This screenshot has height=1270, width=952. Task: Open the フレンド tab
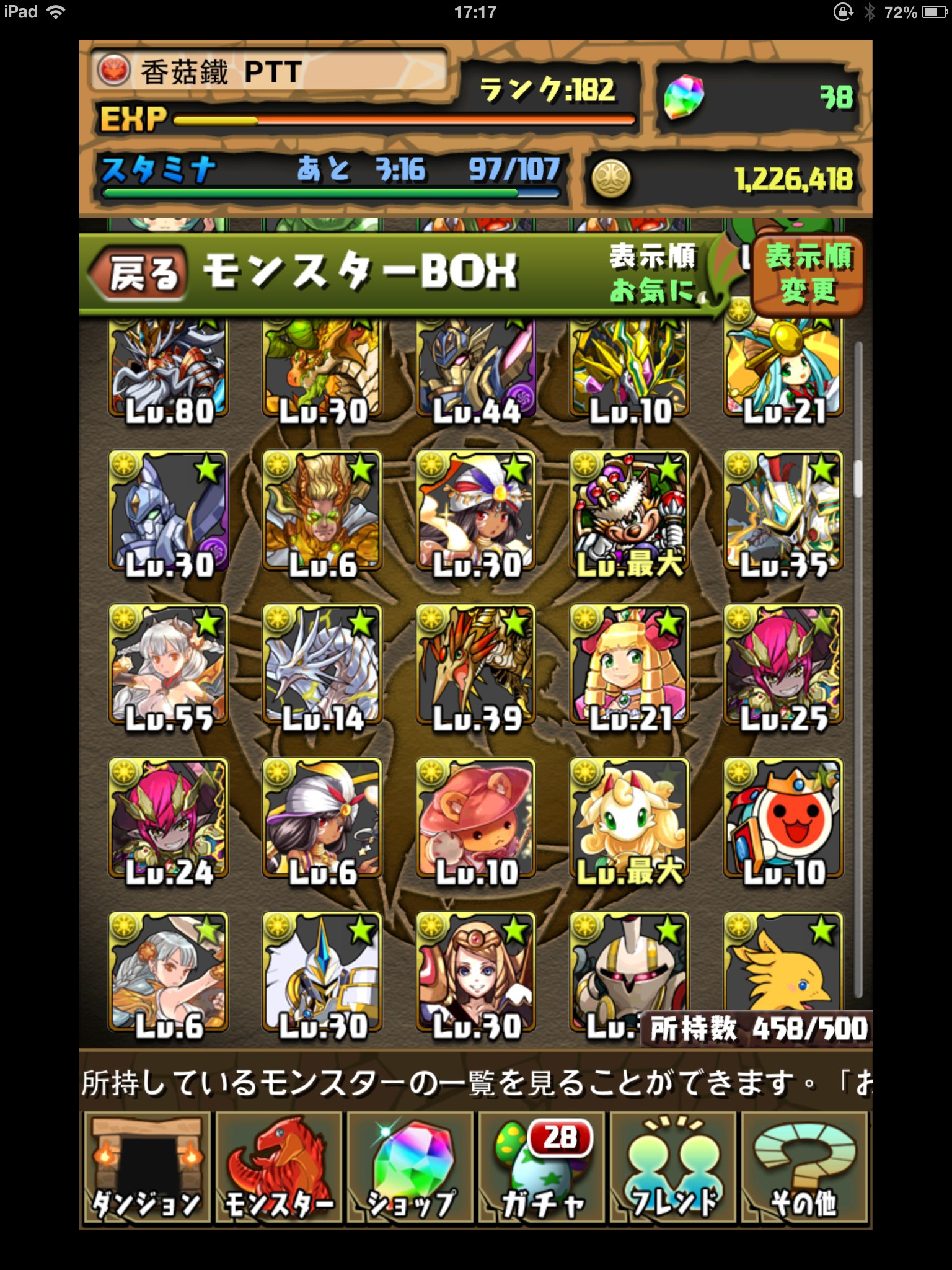674,1167
